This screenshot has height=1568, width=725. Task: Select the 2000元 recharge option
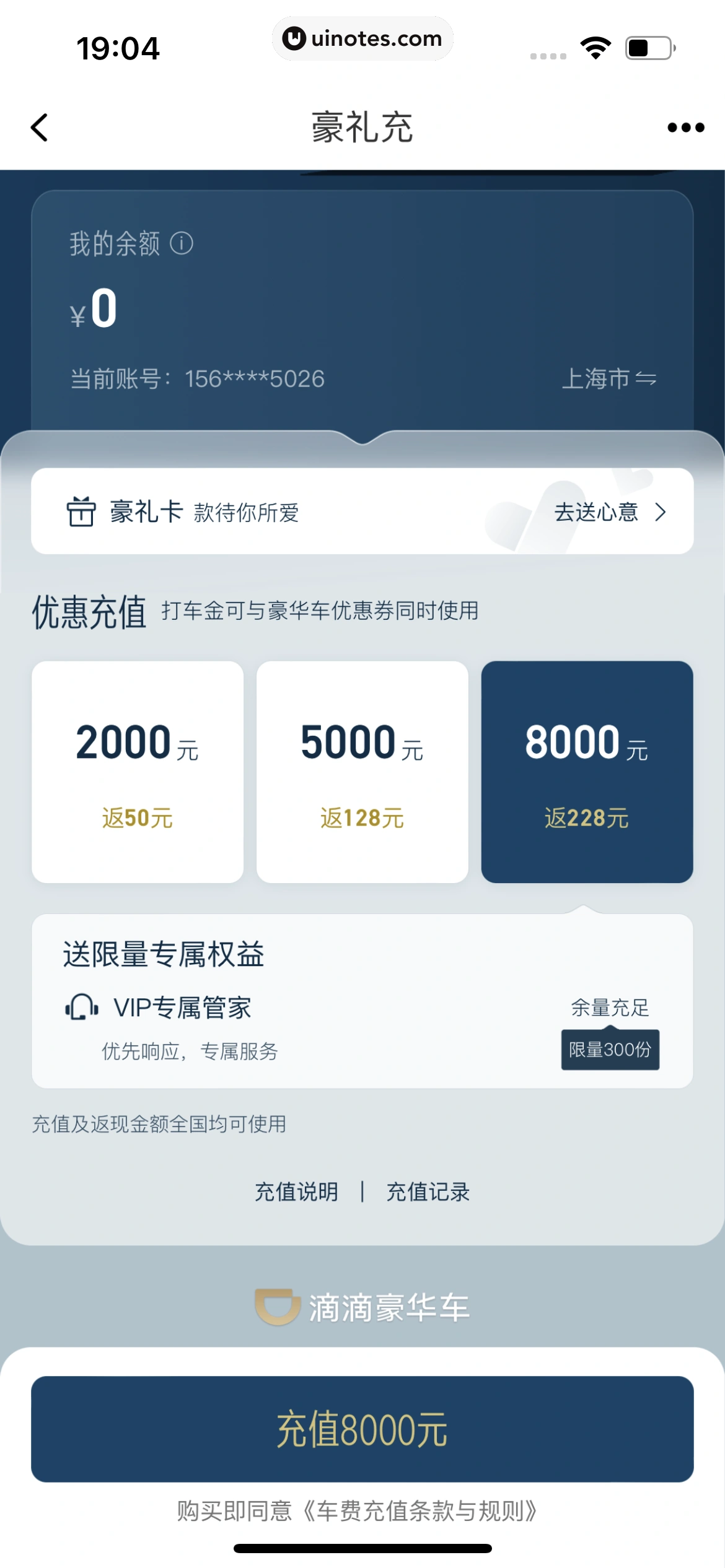point(138,772)
